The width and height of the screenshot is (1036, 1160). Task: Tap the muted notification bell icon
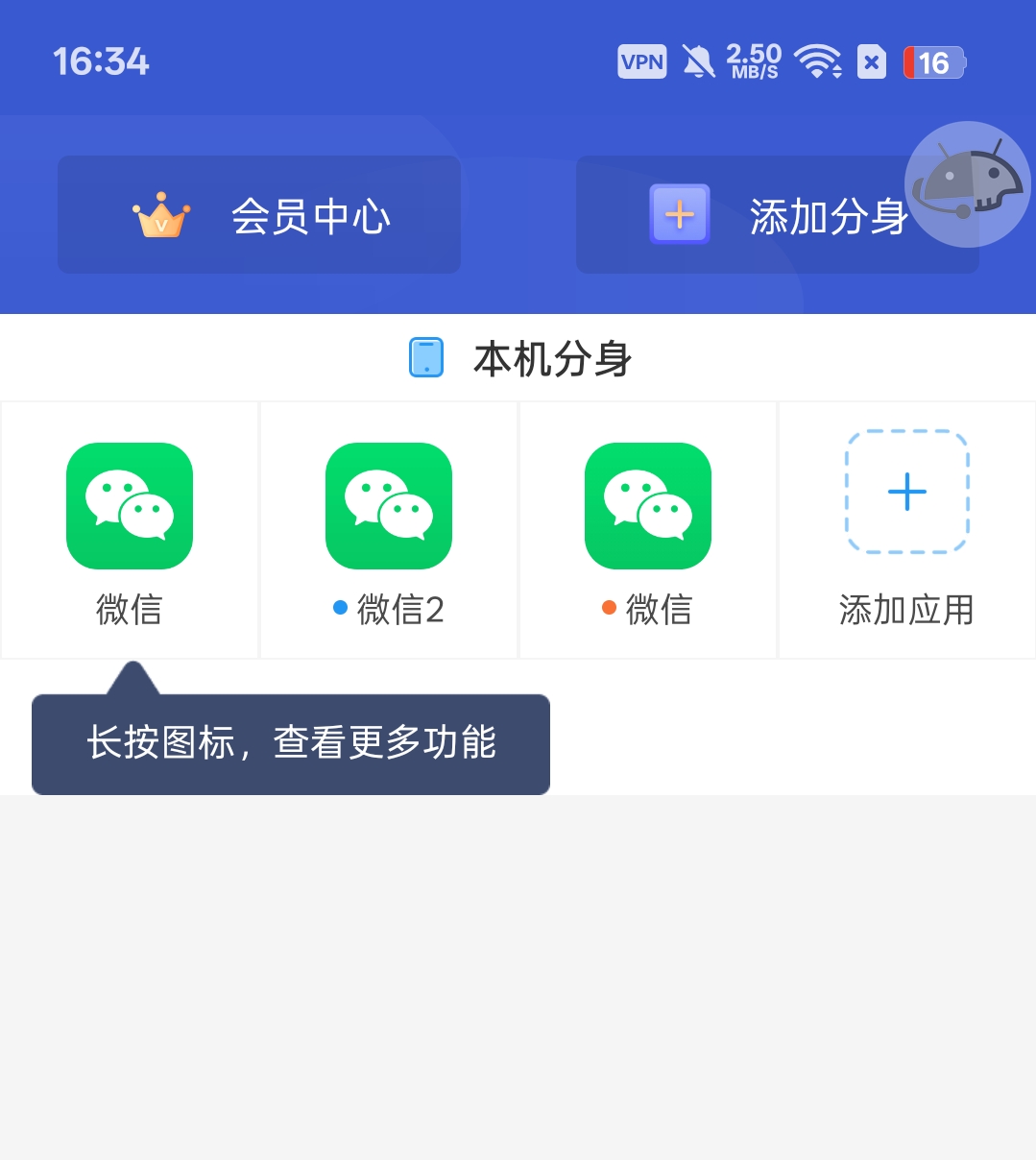coord(699,60)
